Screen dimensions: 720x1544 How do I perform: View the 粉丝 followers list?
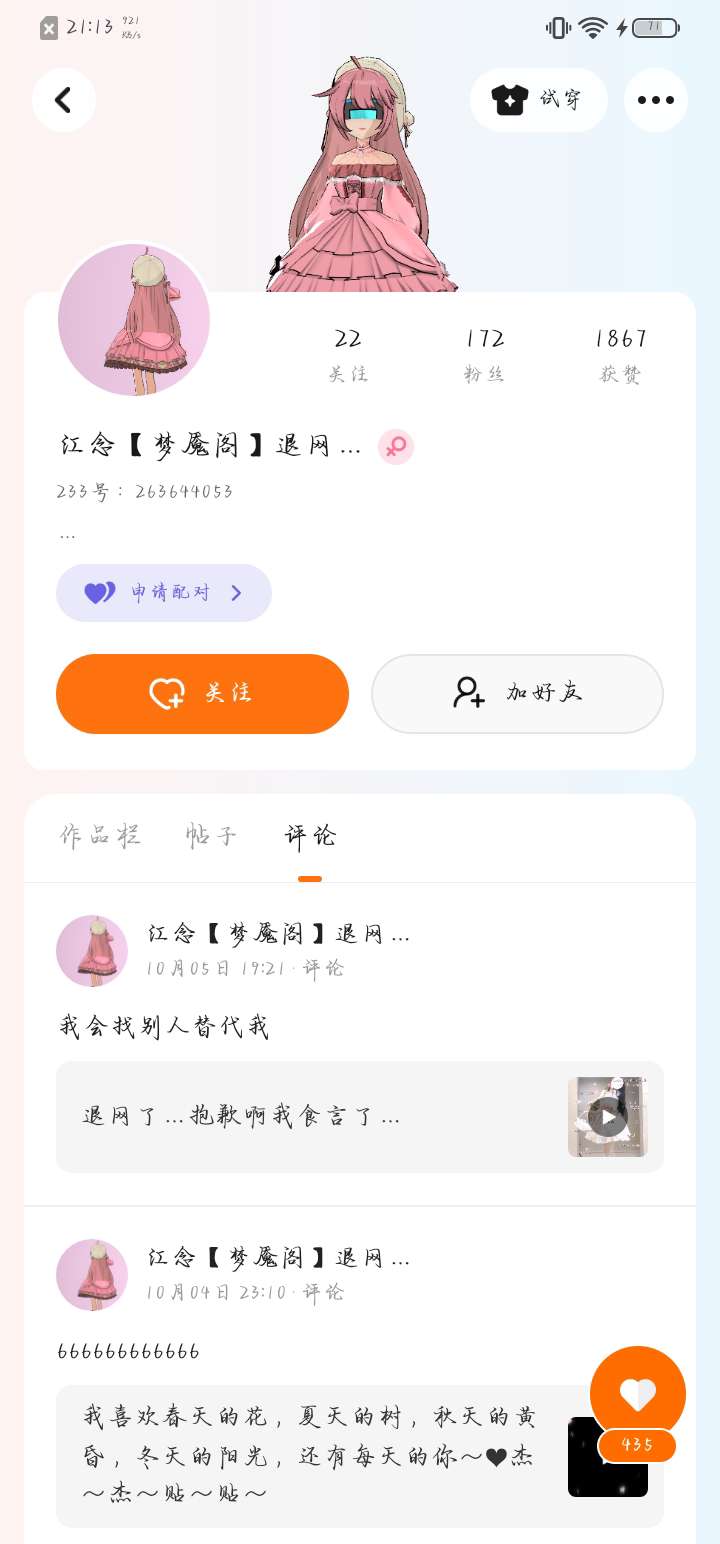tap(485, 355)
